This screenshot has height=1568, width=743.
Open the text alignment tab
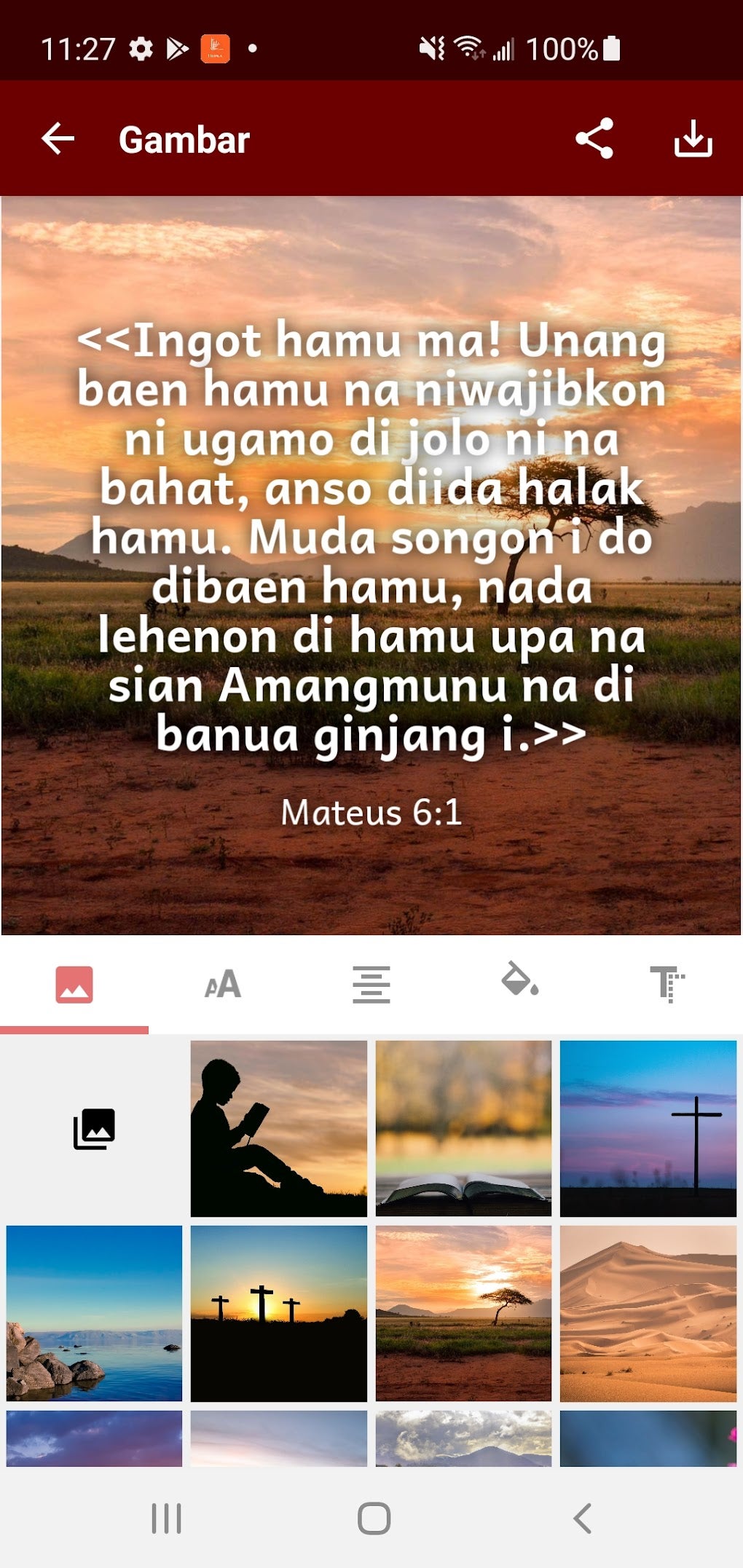371,985
